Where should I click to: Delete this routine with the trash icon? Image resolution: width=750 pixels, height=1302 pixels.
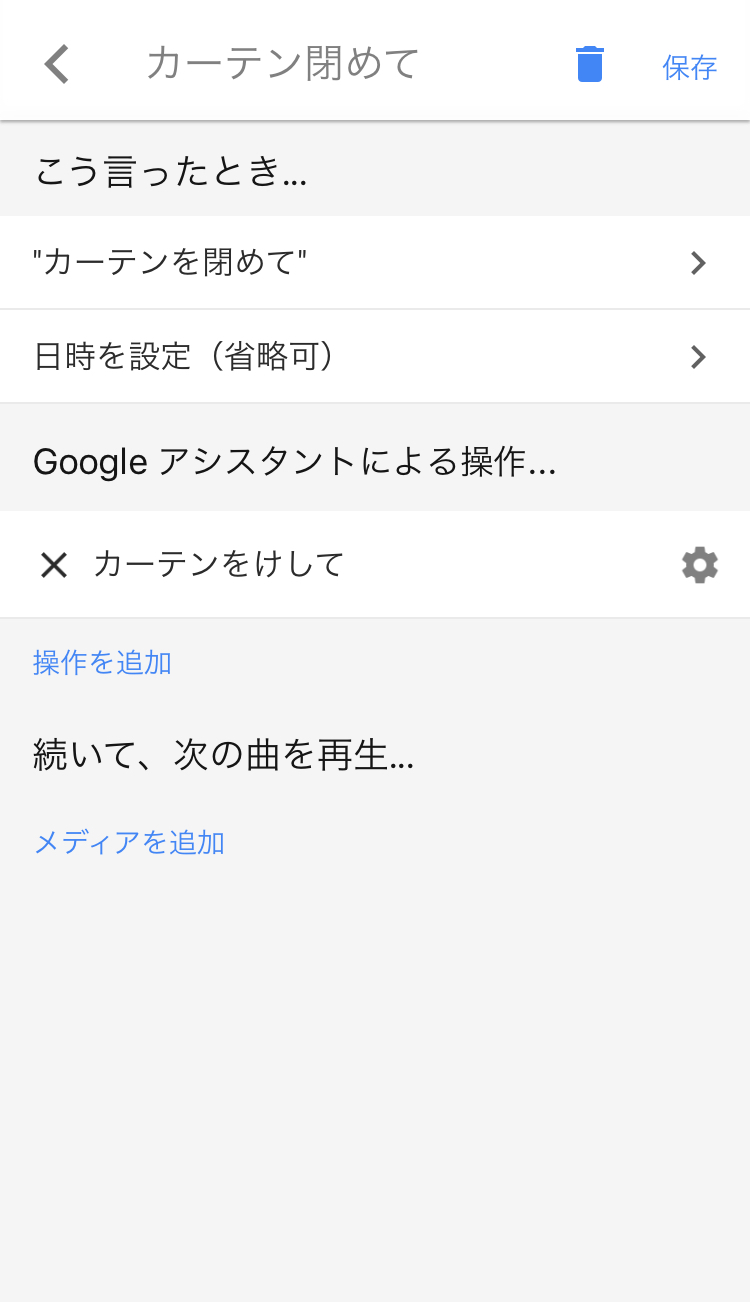(x=590, y=64)
